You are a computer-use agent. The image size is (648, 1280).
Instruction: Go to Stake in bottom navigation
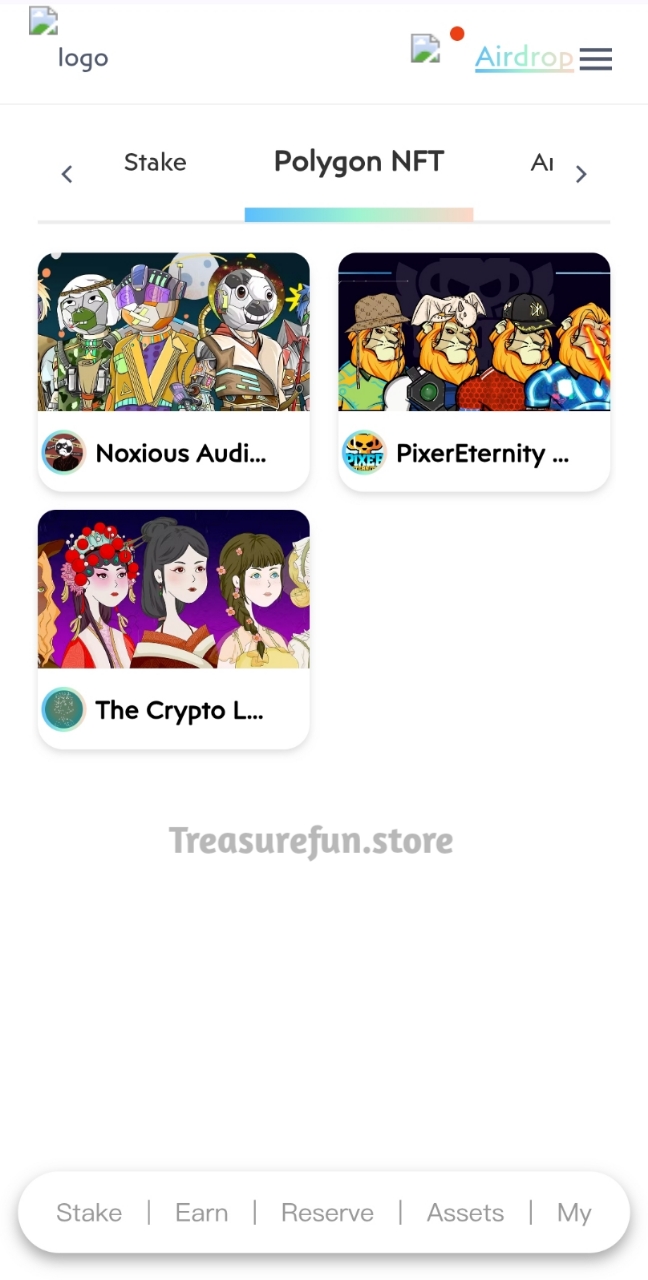tap(89, 1213)
